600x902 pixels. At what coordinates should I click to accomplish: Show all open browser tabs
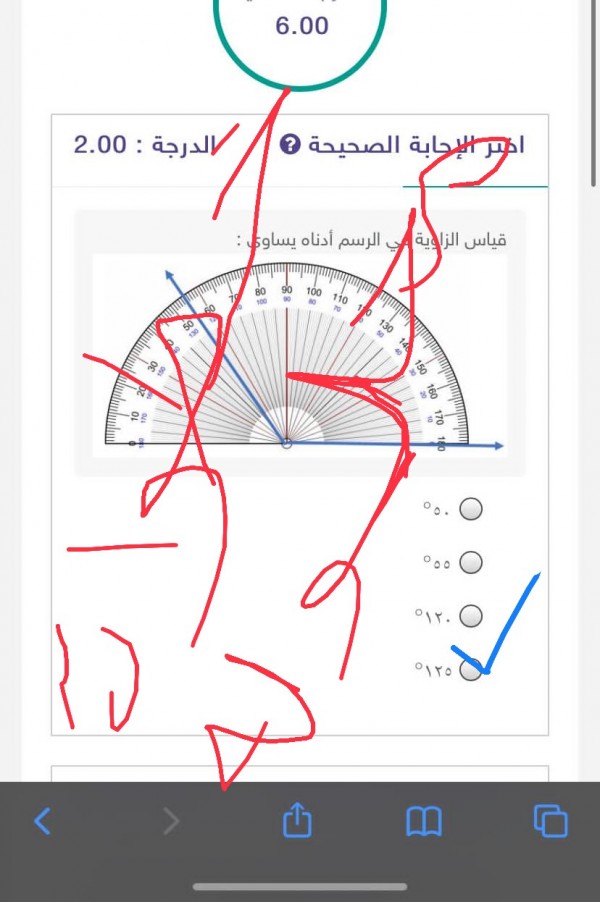[550, 821]
